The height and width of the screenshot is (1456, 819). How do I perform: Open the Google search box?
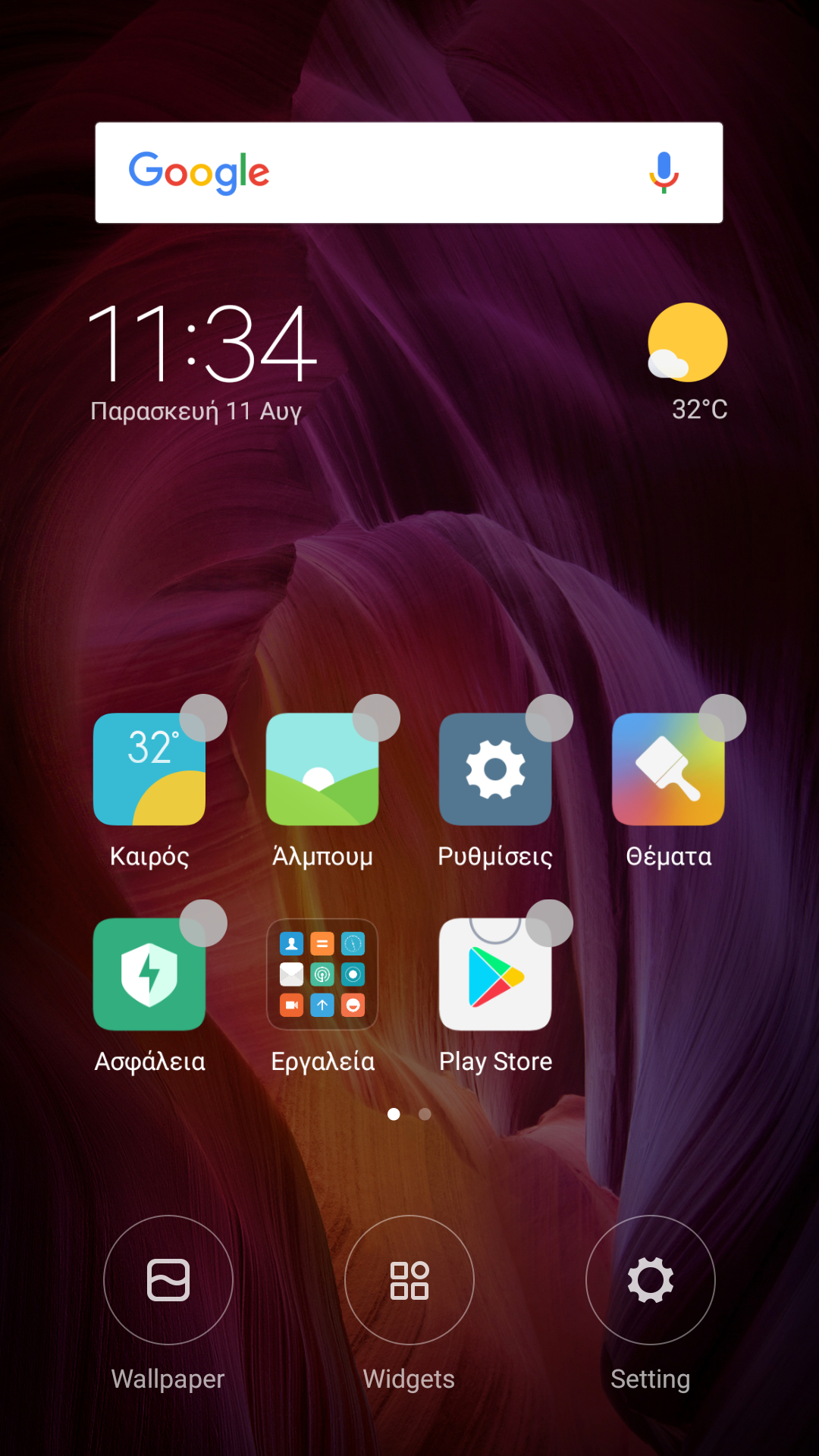pos(379,173)
